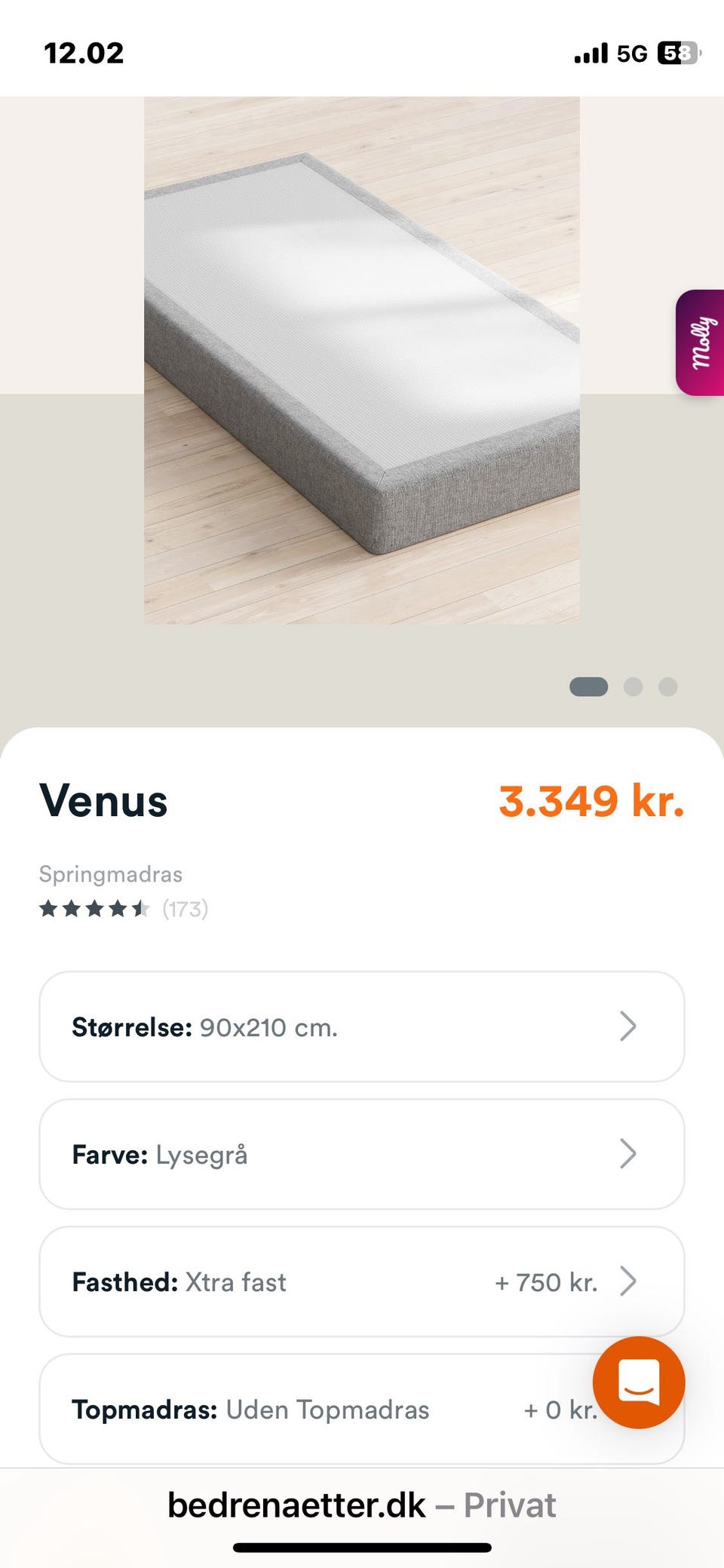The height and width of the screenshot is (1568, 724).
Task: Click the Venus product title
Action: point(103,802)
